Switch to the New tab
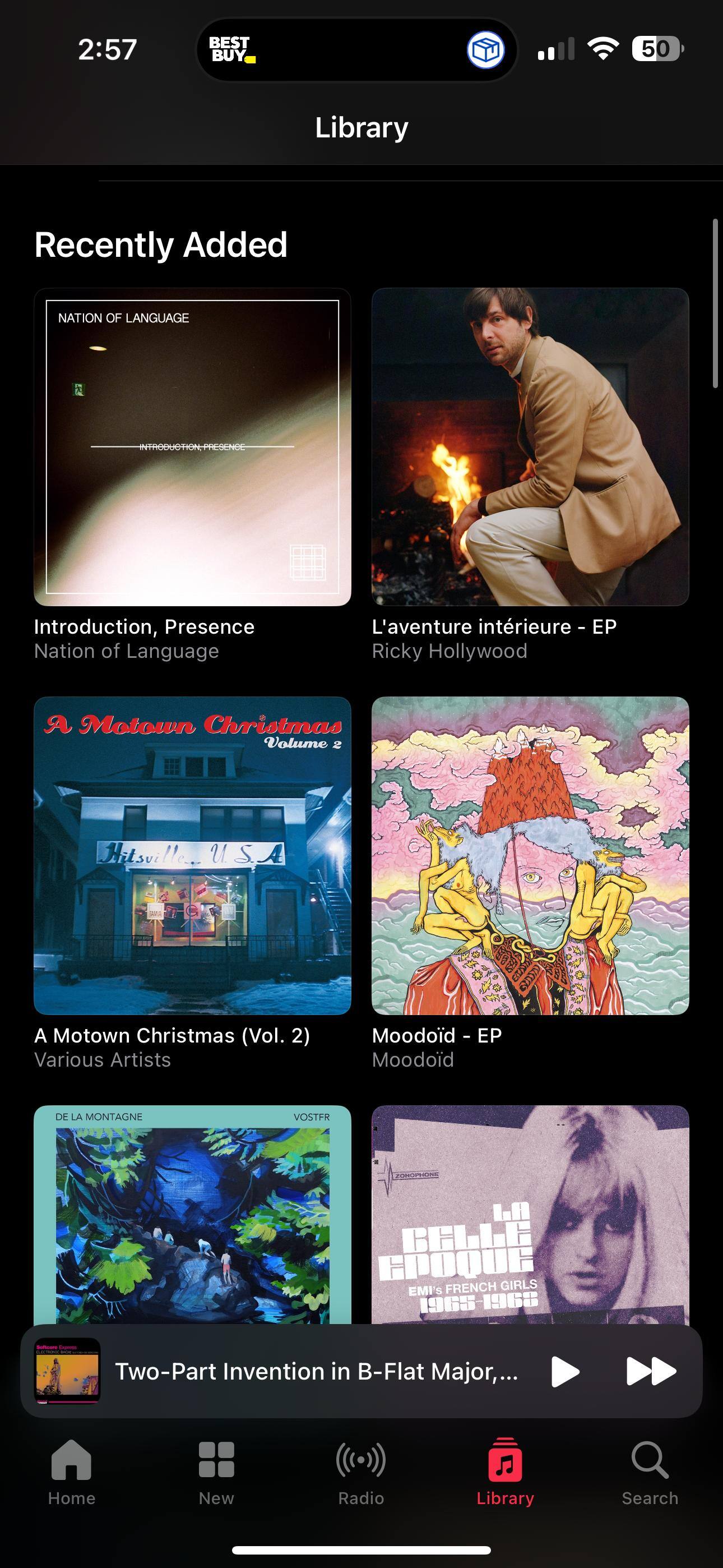This screenshot has height=1568, width=723. (216, 1470)
